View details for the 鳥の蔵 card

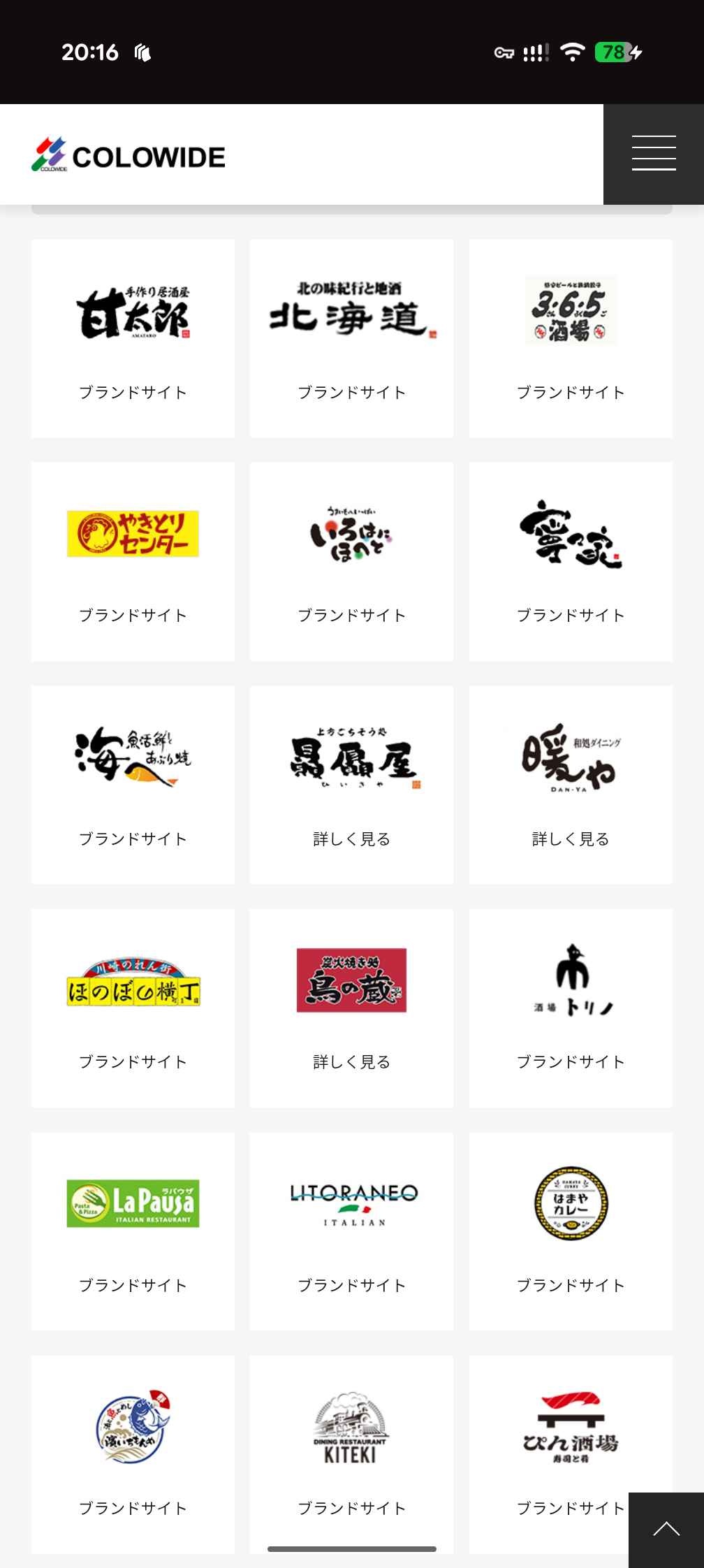point(351,1008)
